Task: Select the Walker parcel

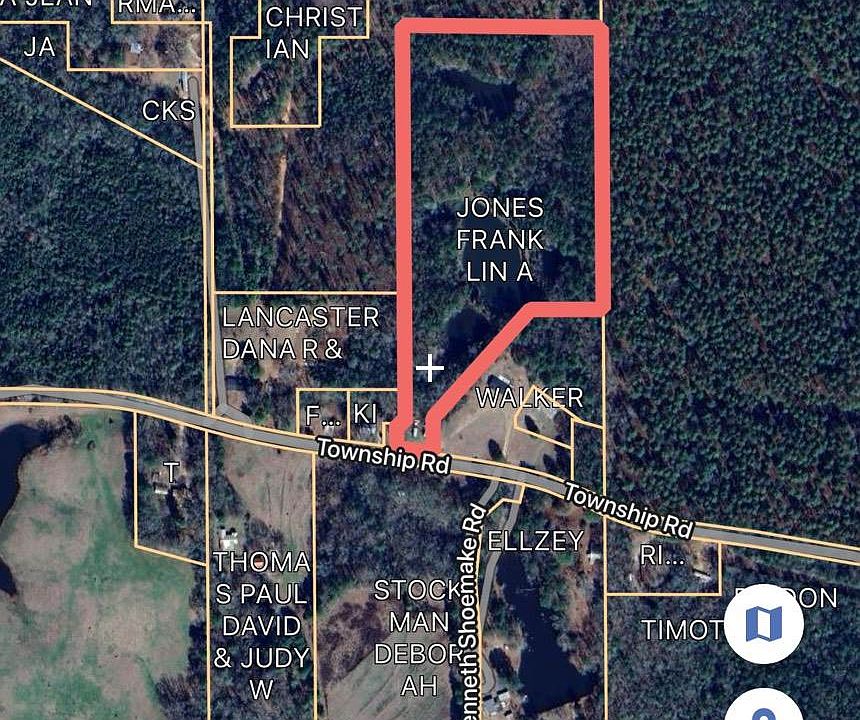Action: 529,397
